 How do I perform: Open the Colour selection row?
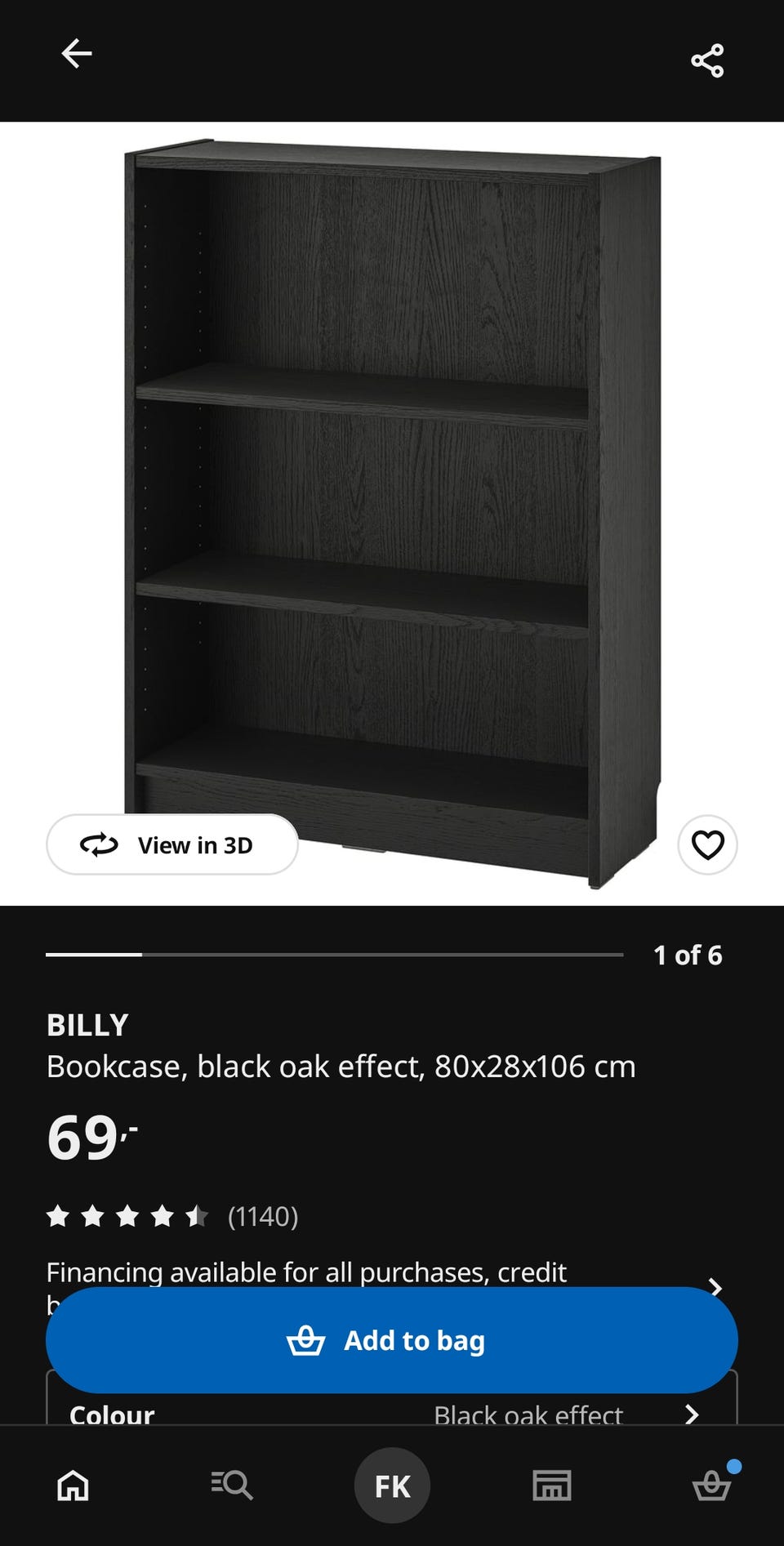click(392, 1408)
